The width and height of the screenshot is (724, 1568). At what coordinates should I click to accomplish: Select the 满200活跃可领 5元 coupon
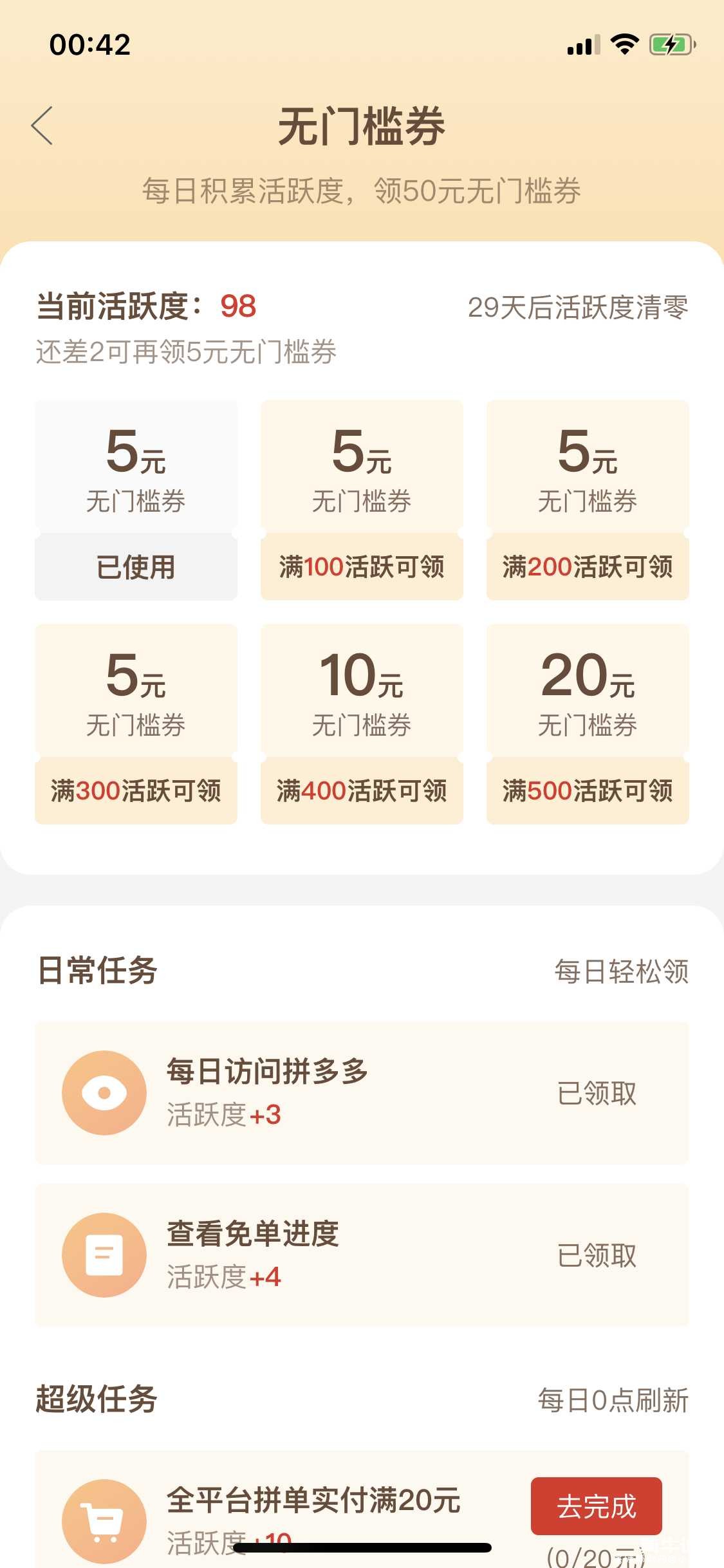coord(587,500)
